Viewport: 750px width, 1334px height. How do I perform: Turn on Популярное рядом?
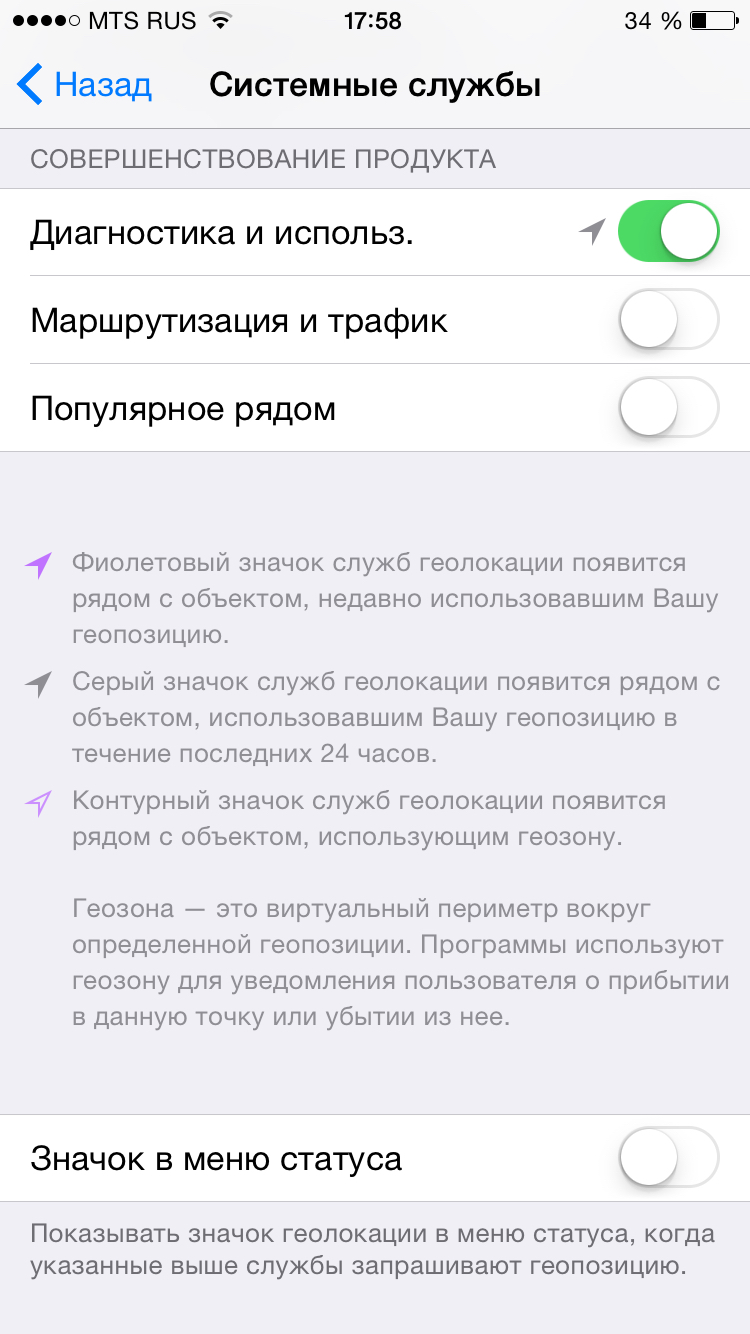(669, 408)
